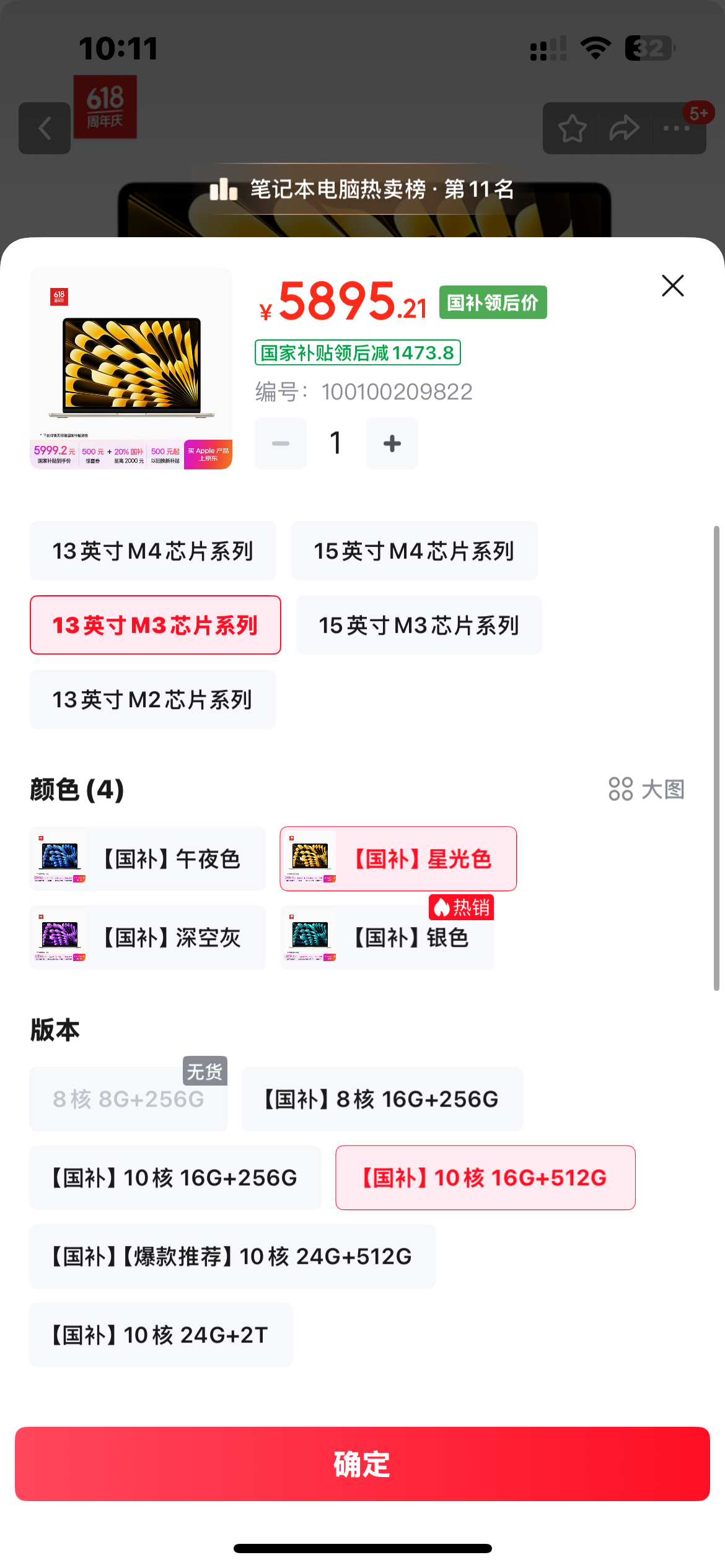Increase quantity with the plus button
Image resolution: width=725 pixels, height=1568 pixels.
click(x=392, y=443)
